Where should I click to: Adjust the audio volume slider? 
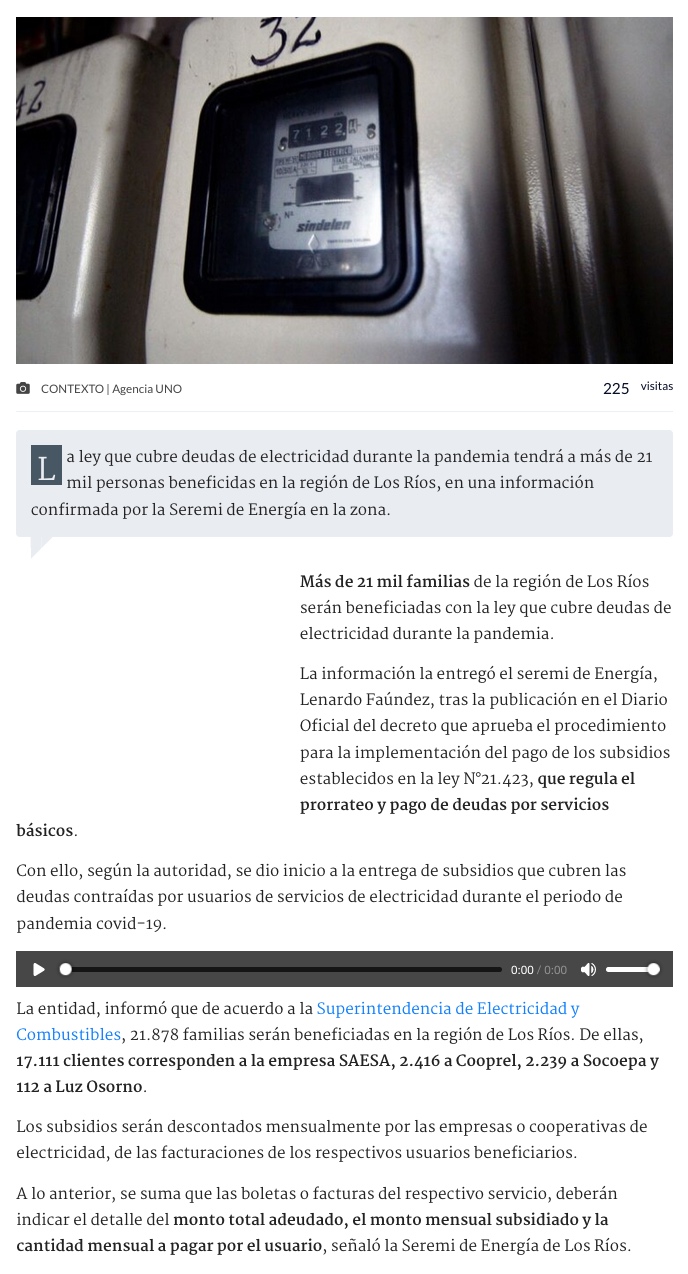[632, 969]
